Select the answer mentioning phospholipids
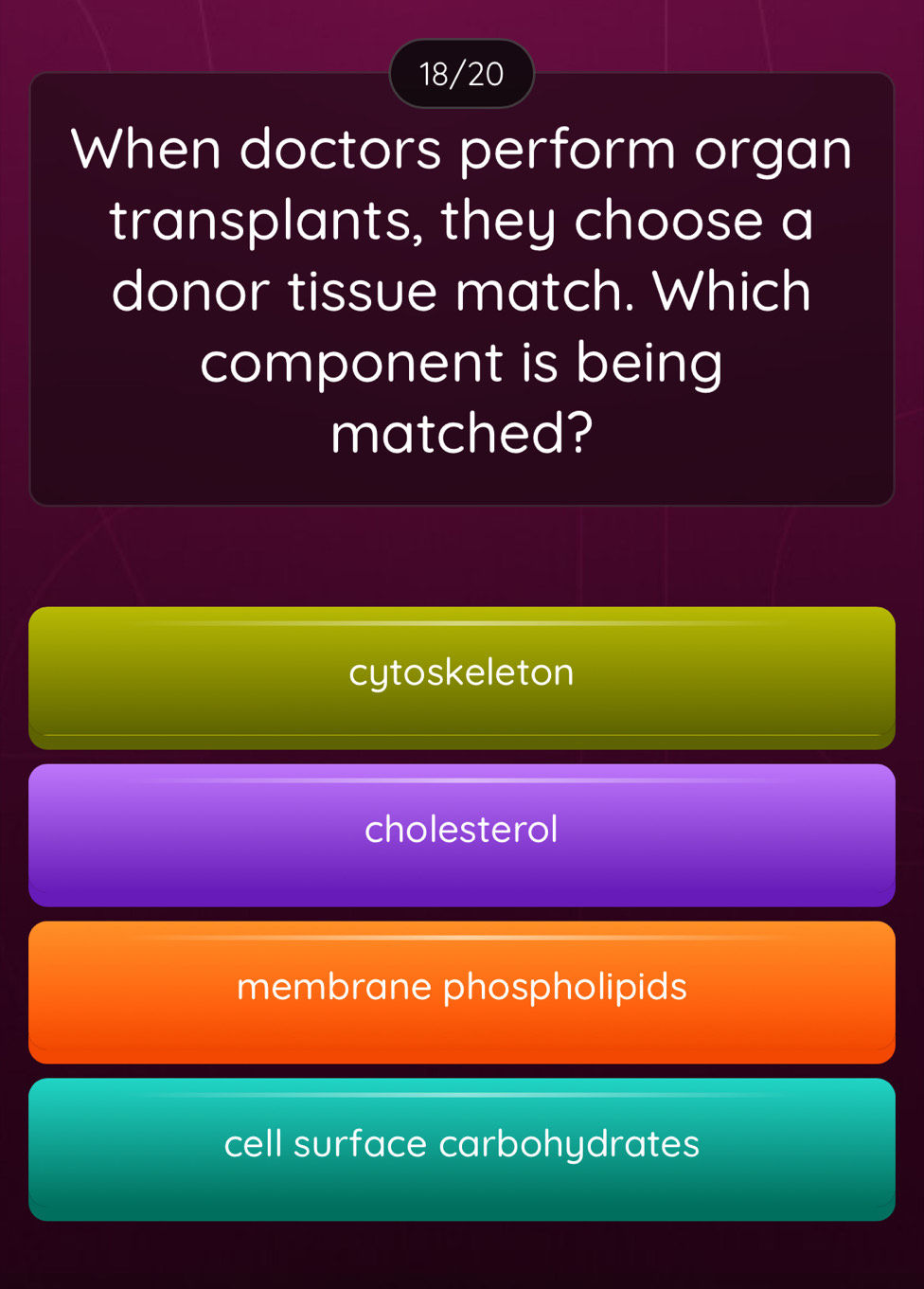Image resolution: width=924 pixels, height=1289 pixels. [461, 988]
